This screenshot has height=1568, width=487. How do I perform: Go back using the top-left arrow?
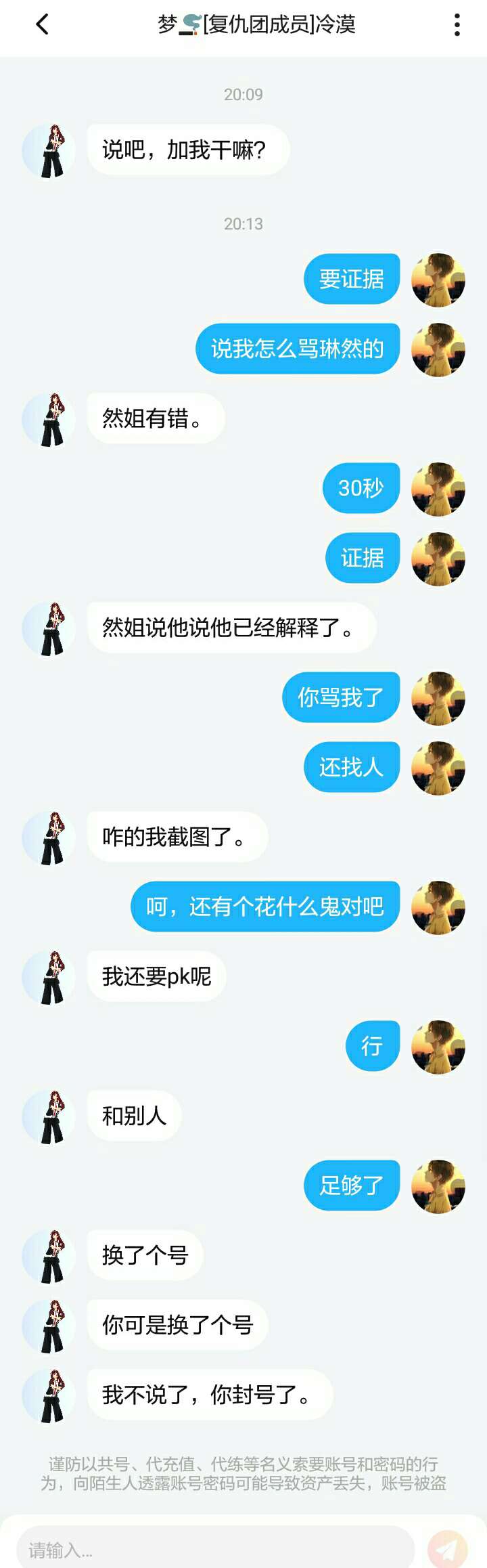coord(42,25)
